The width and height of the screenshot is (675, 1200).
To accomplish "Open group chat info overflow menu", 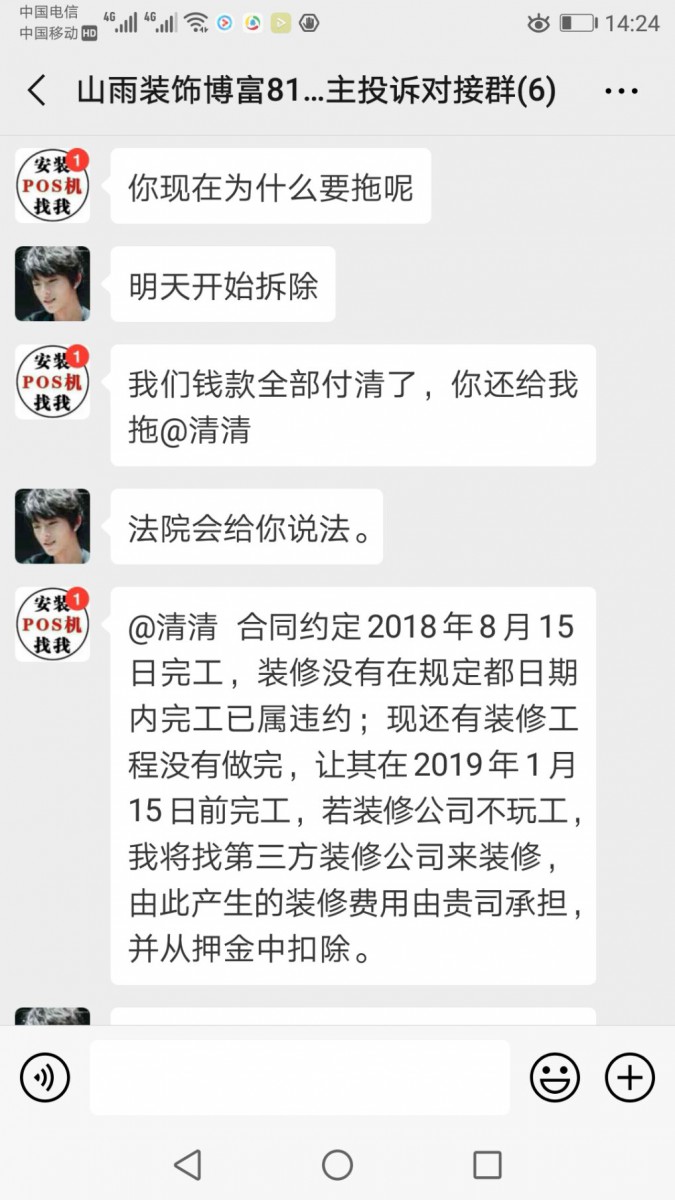I will tap(621, 92).
